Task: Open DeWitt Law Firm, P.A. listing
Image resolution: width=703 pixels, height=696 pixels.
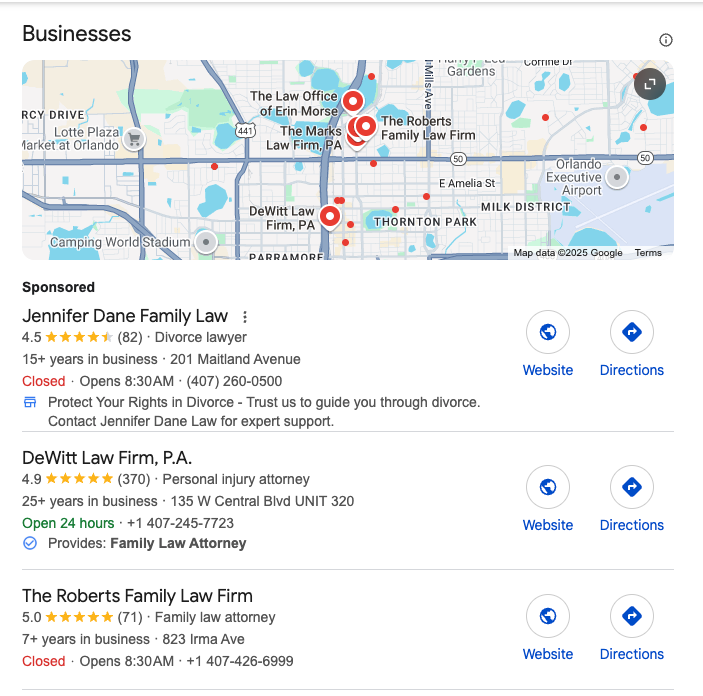Action: coord(107,458)
